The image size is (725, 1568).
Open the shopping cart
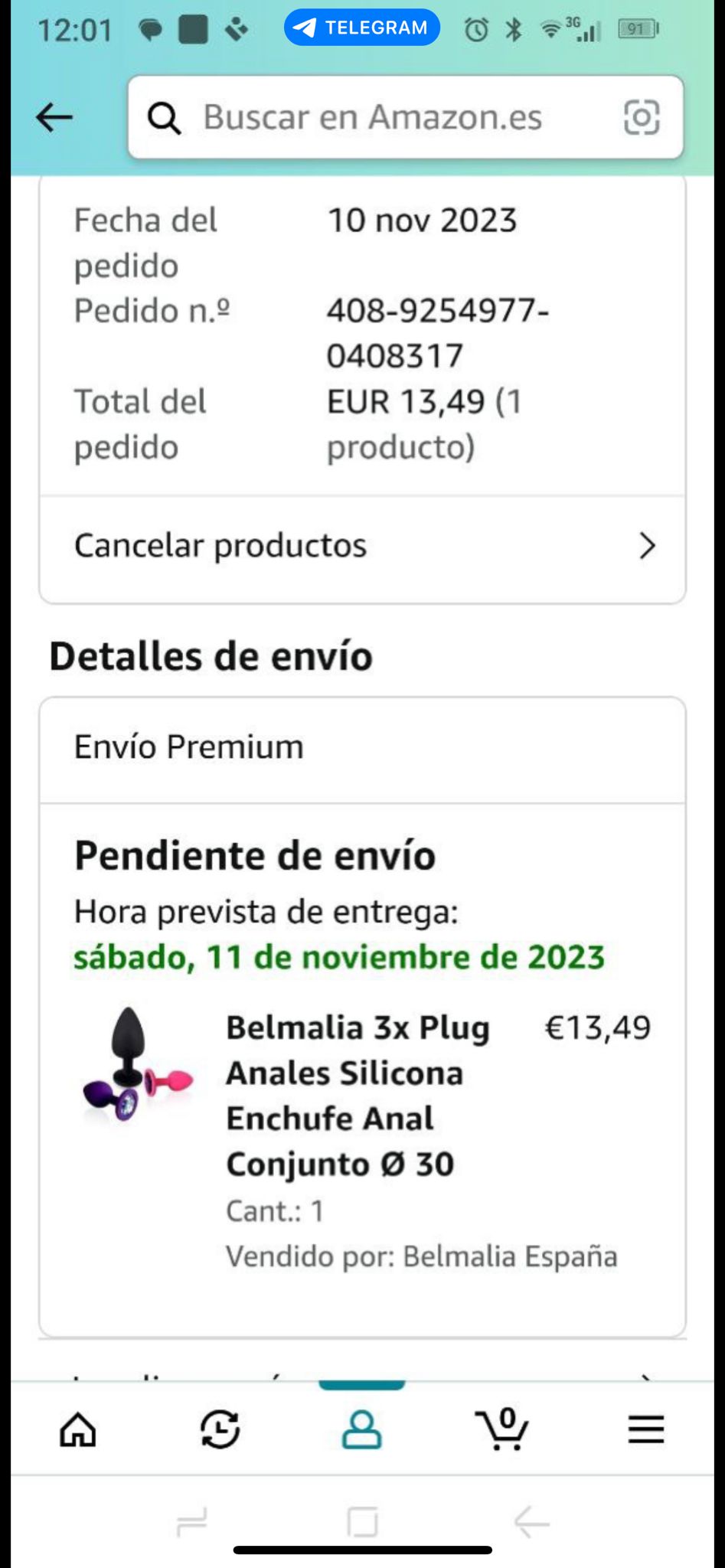pyautogui.click(x=502, y=1429)
